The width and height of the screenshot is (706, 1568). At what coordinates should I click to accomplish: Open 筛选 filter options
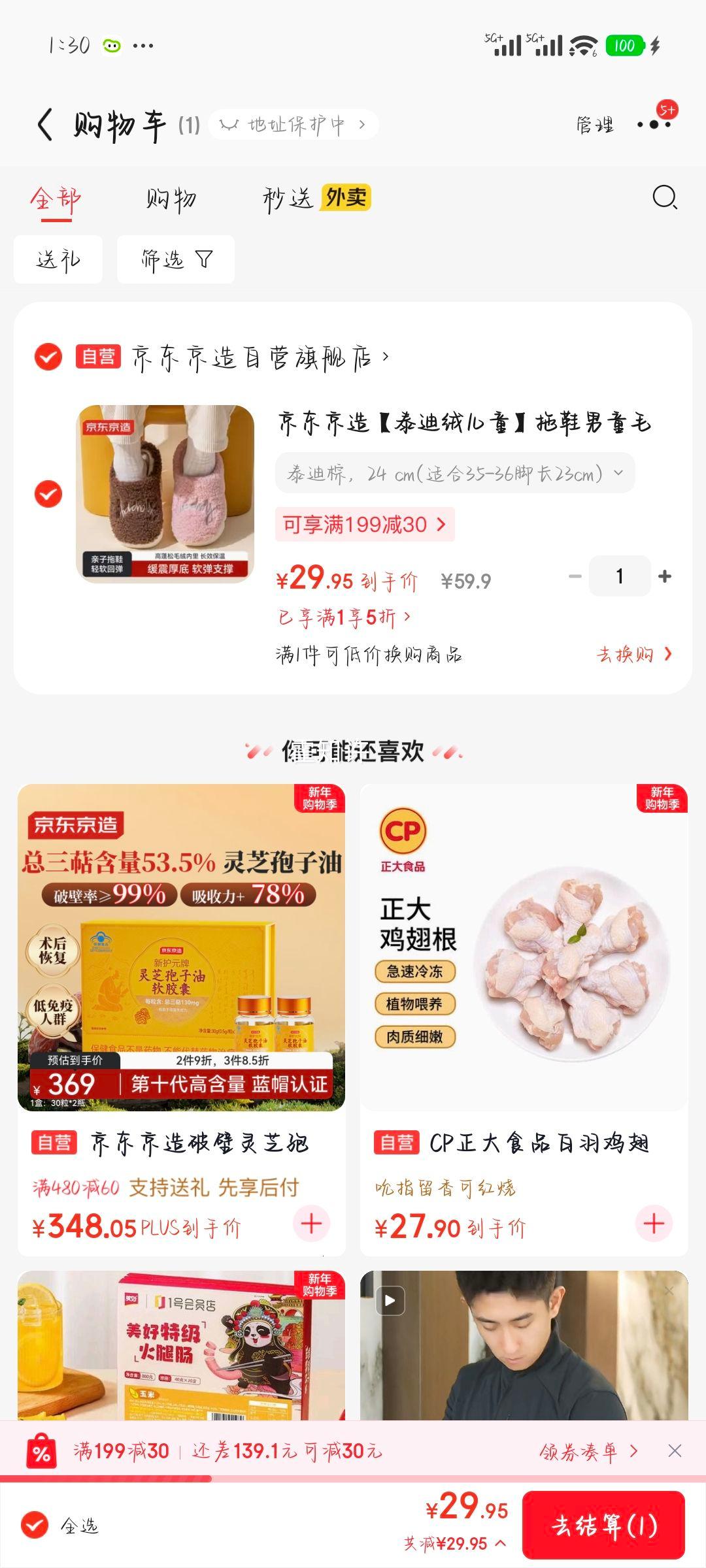point(175,257)
